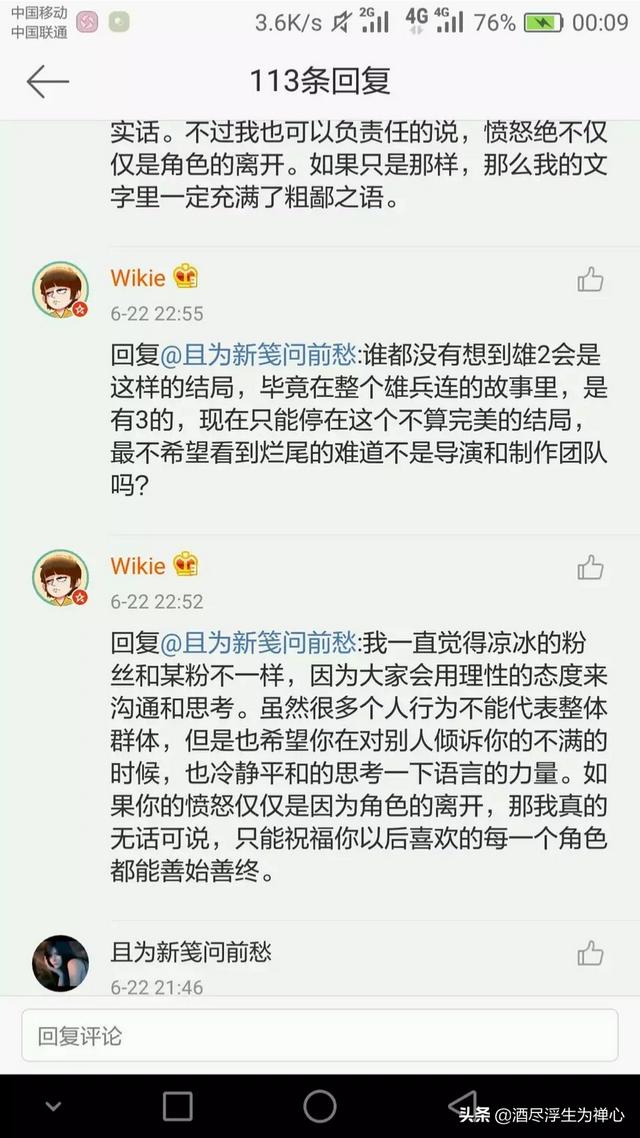Viewport: 640px width, 1138px height.
Task: Open recent apps with the square button
Action: point(177,1106)
